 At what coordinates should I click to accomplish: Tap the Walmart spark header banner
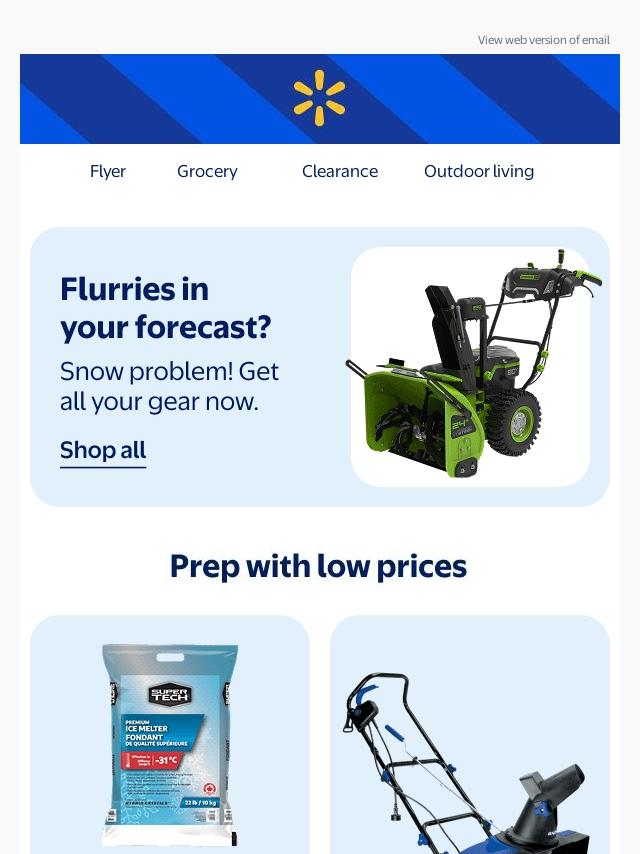(320, 99)
